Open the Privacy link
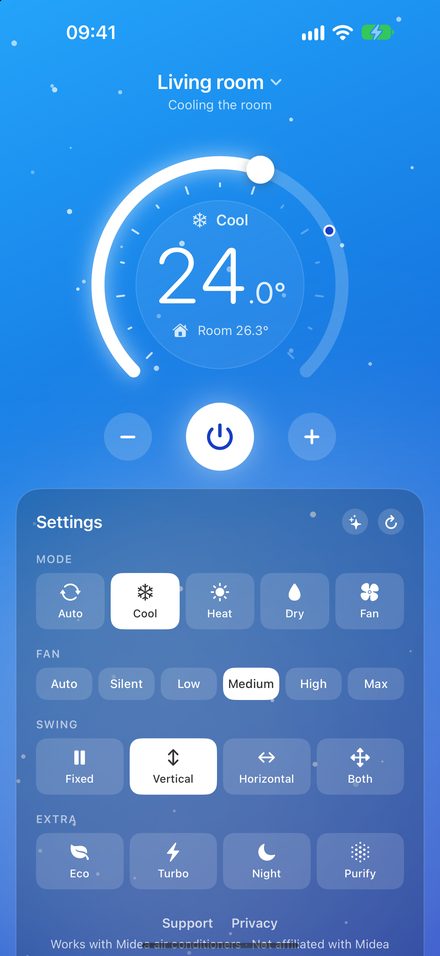This screenshot has width=440, height=956. pos(254,923)
